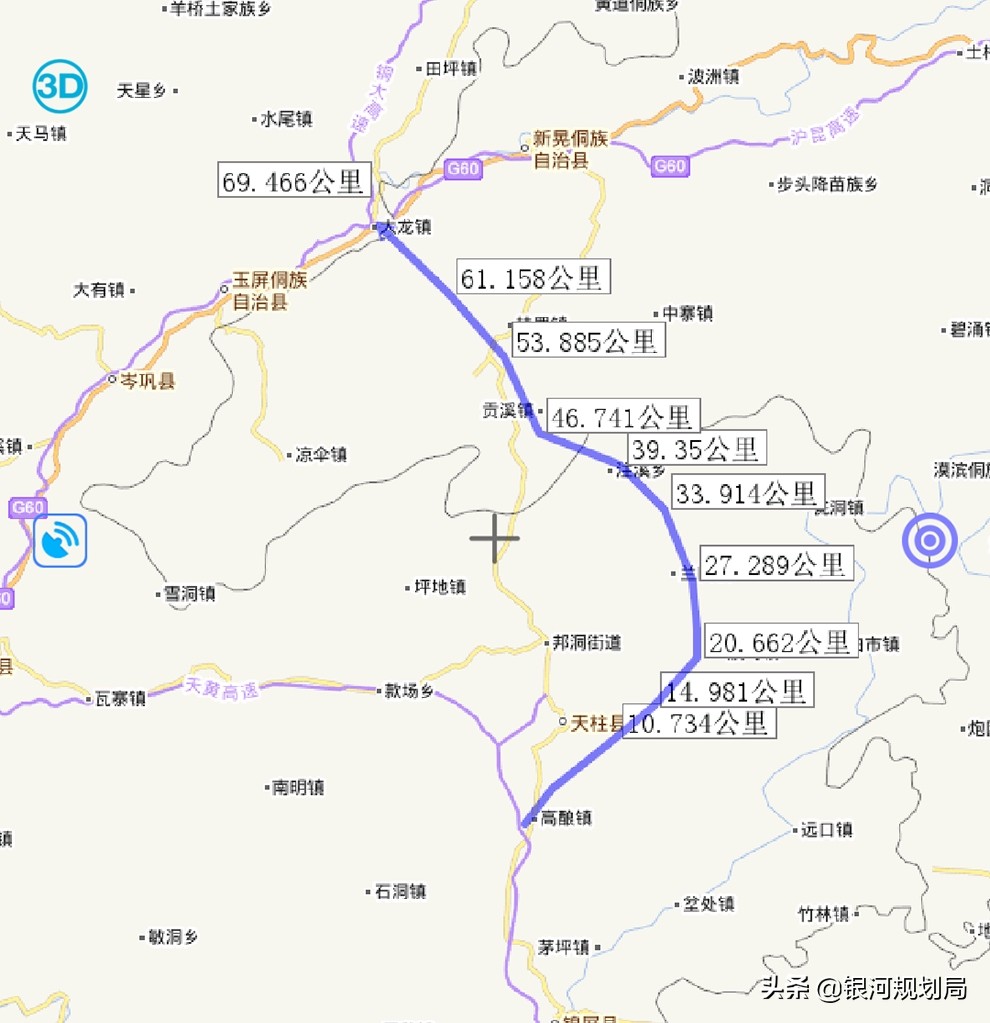Switch map to 3D view mode

[62, 85]
